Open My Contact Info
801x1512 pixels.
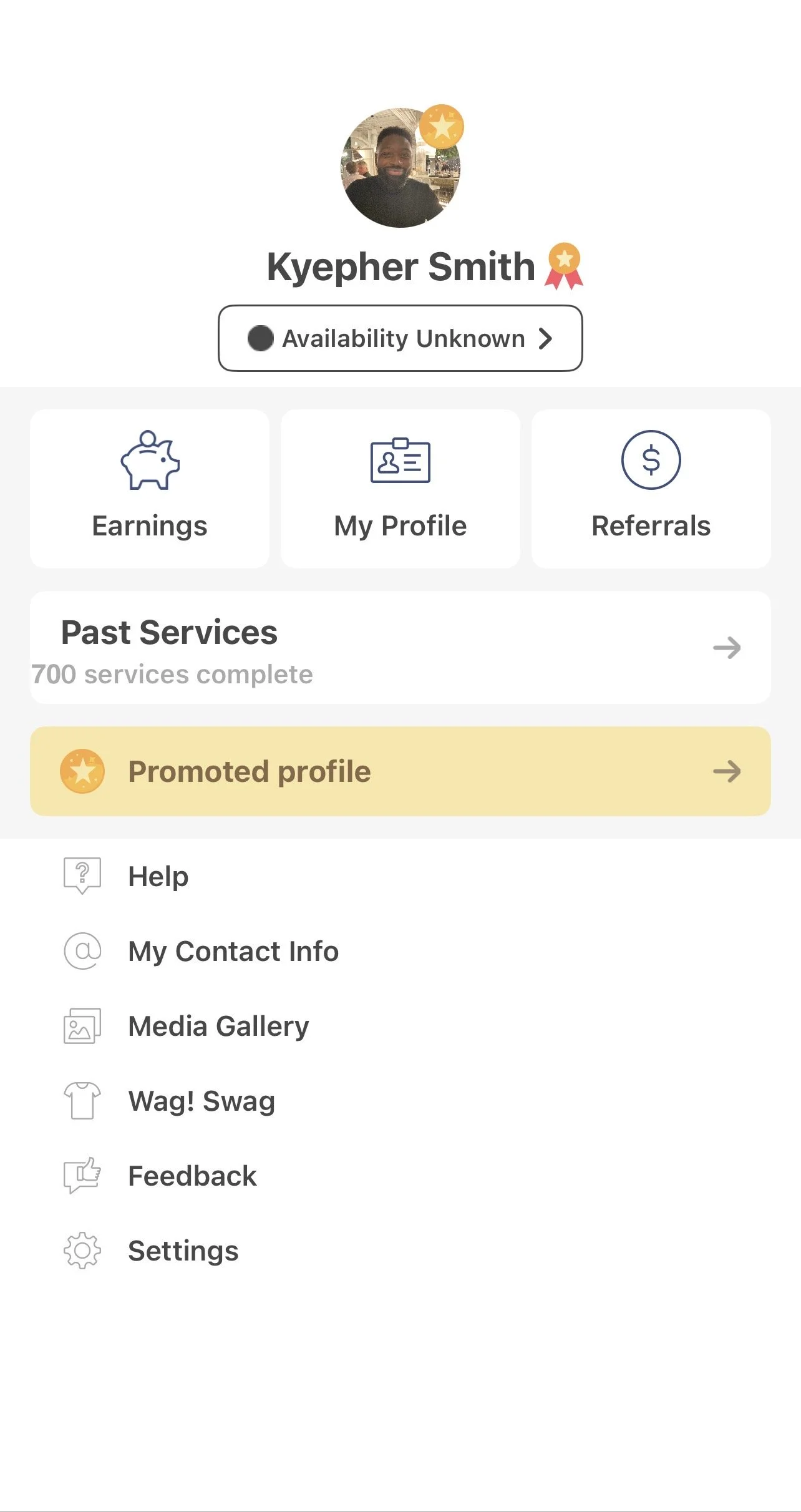(233, 951)
